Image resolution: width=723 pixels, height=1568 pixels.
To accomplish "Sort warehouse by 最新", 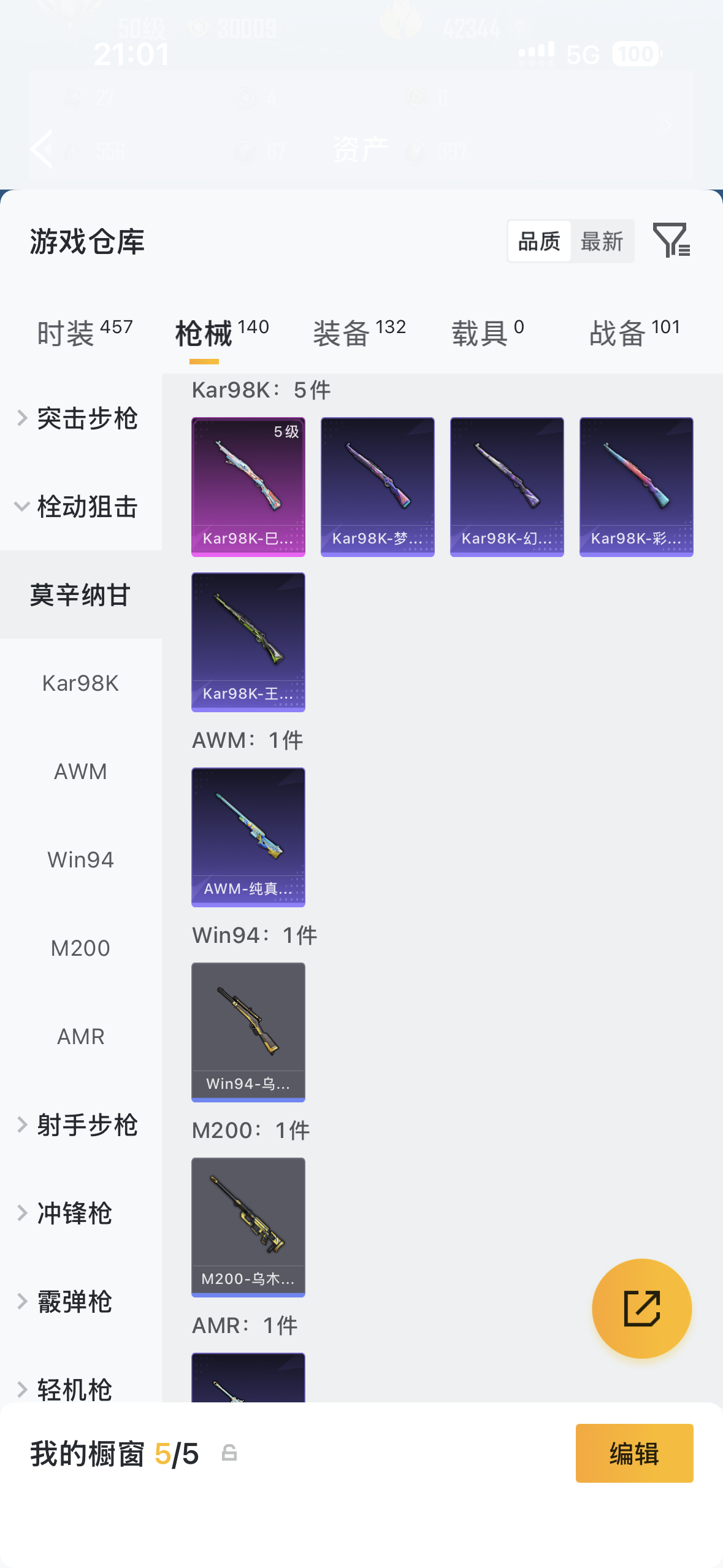I will 602,241.
